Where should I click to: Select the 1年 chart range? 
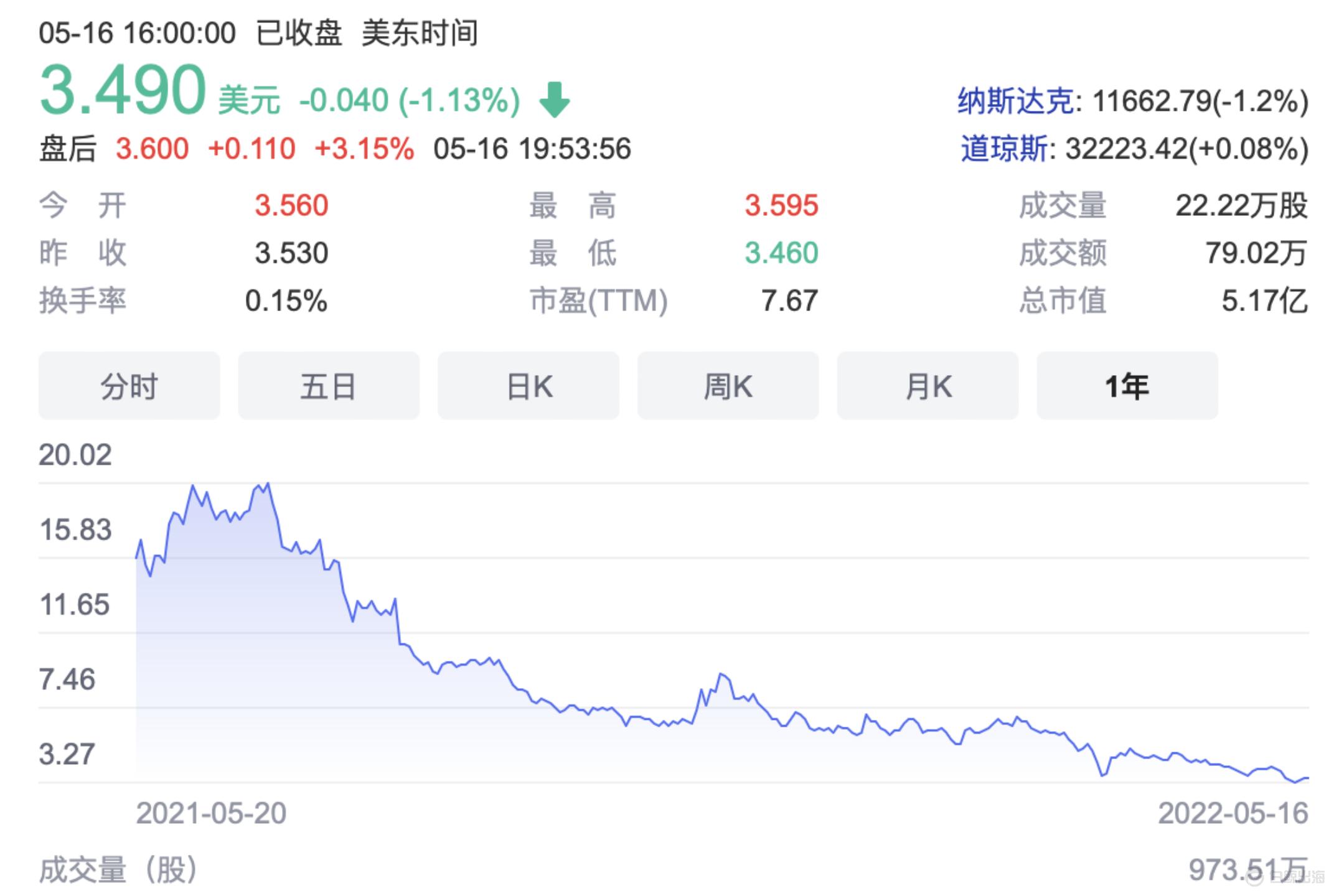1127,386
